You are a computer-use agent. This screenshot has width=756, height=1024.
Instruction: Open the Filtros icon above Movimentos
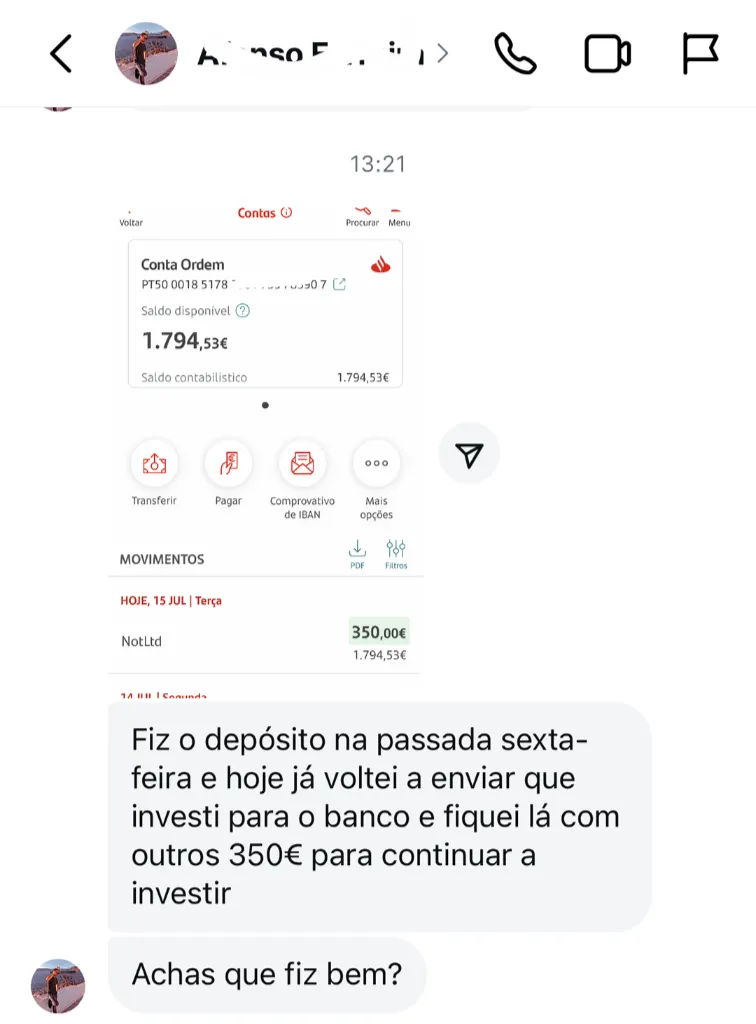click(396, 551)
